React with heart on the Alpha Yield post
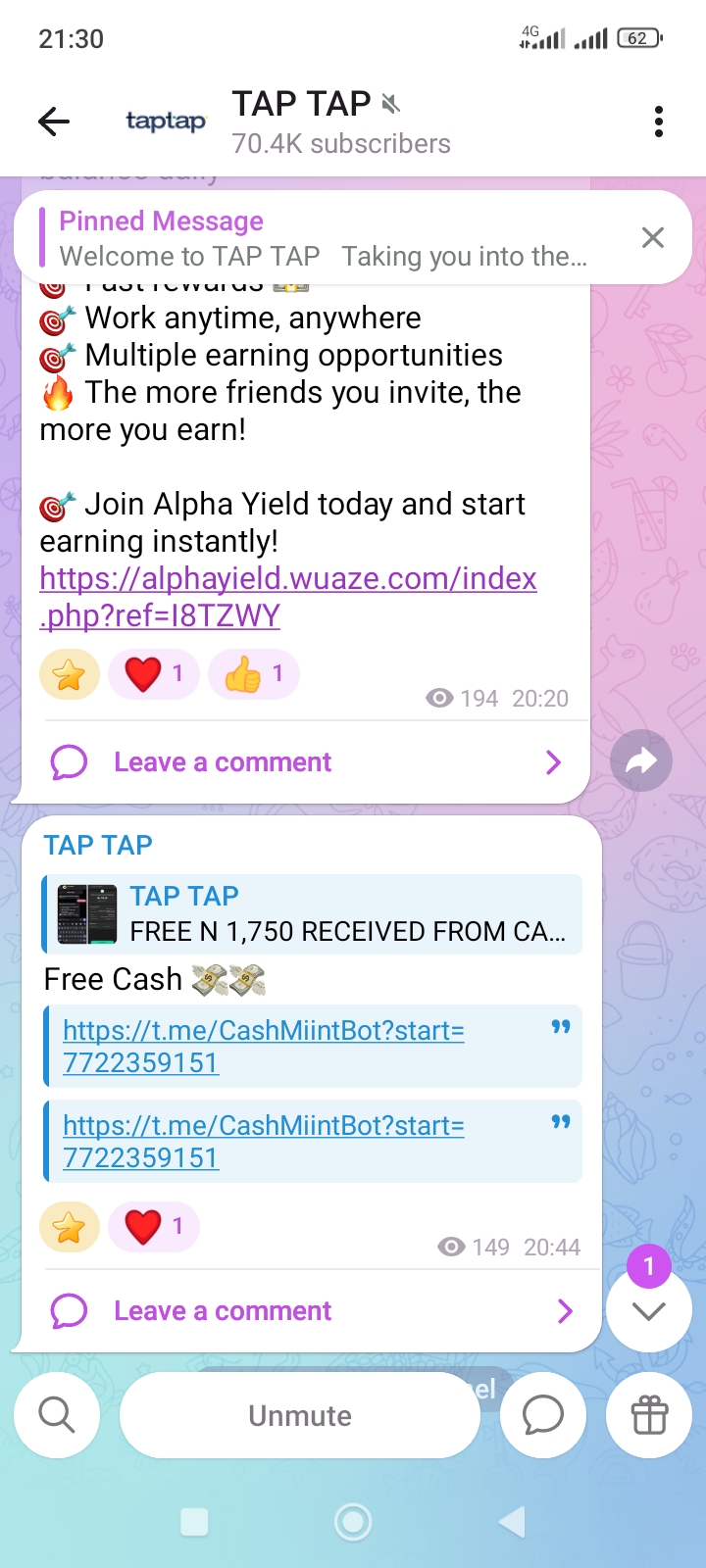The width and height of the screenshot is (706, 1568). tap(154, 674)
